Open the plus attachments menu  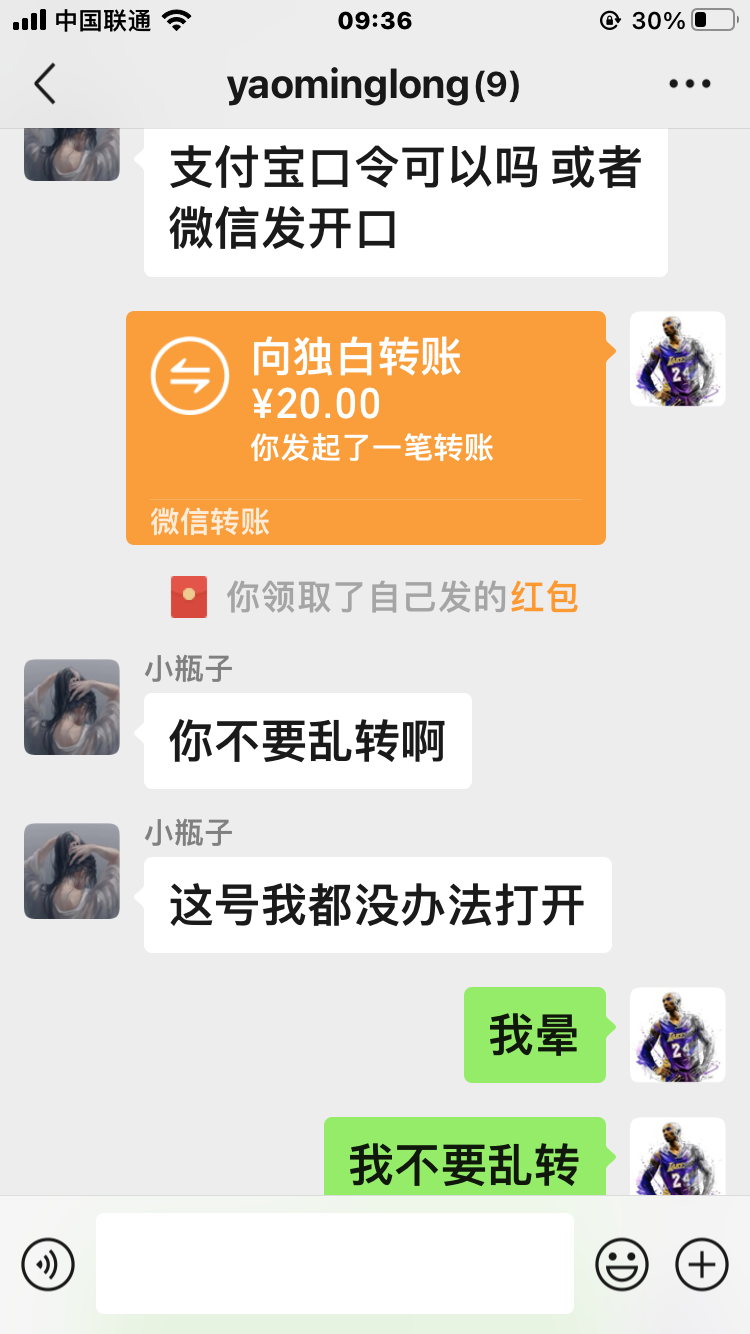(702, 1264)
